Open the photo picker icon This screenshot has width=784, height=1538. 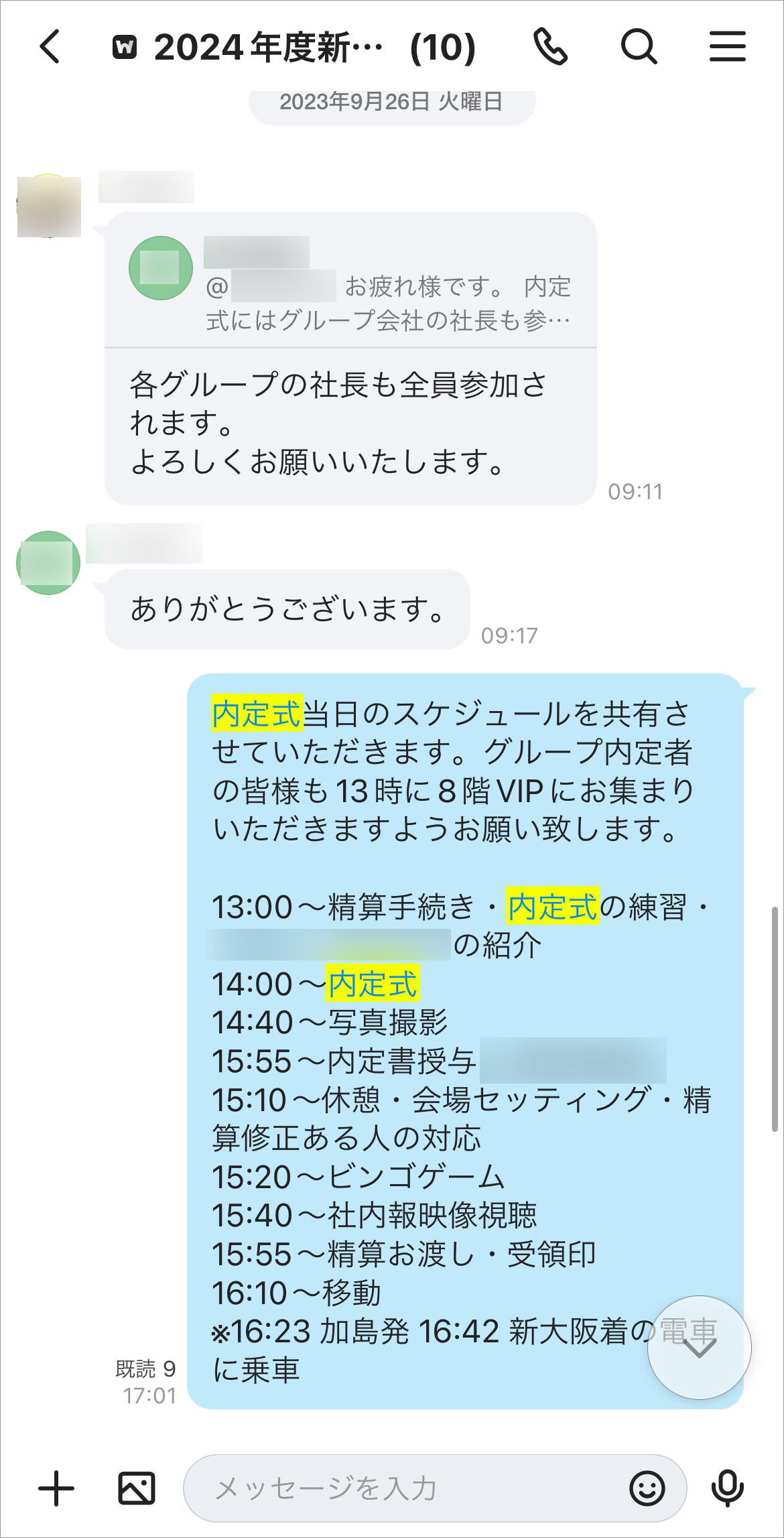[137, 1488]
